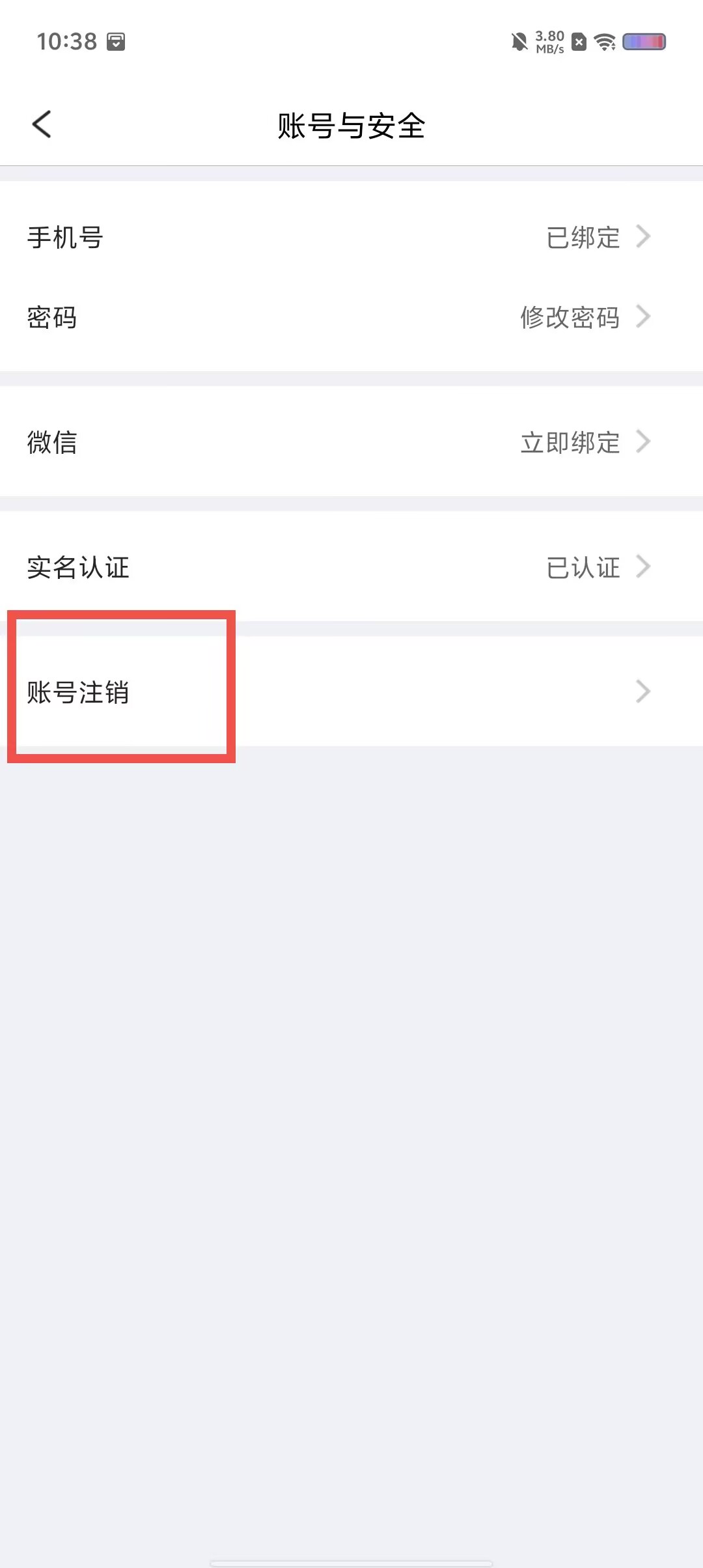Screen dimensions: 703x1568
Task: Go back from 账号与安全 page
Action: point(42,124)
